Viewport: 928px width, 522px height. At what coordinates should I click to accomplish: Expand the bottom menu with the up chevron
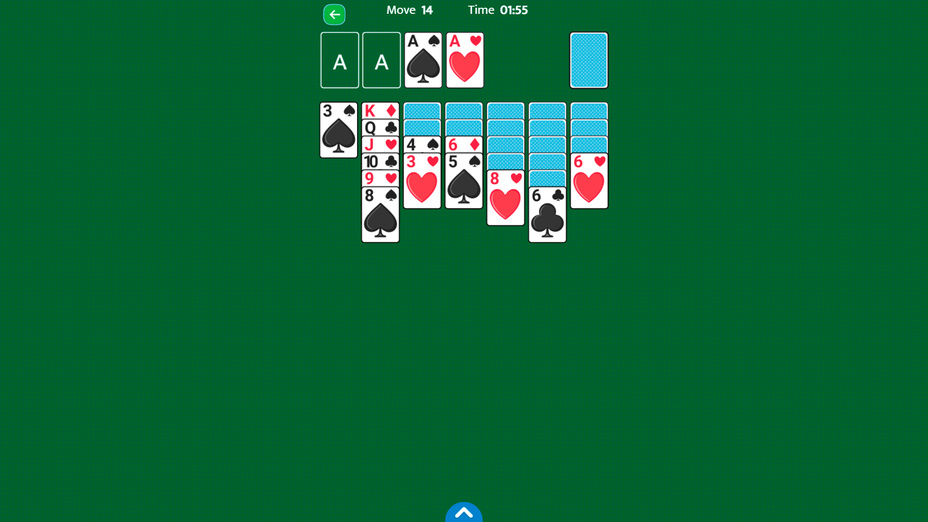click(x=463, y=513)
